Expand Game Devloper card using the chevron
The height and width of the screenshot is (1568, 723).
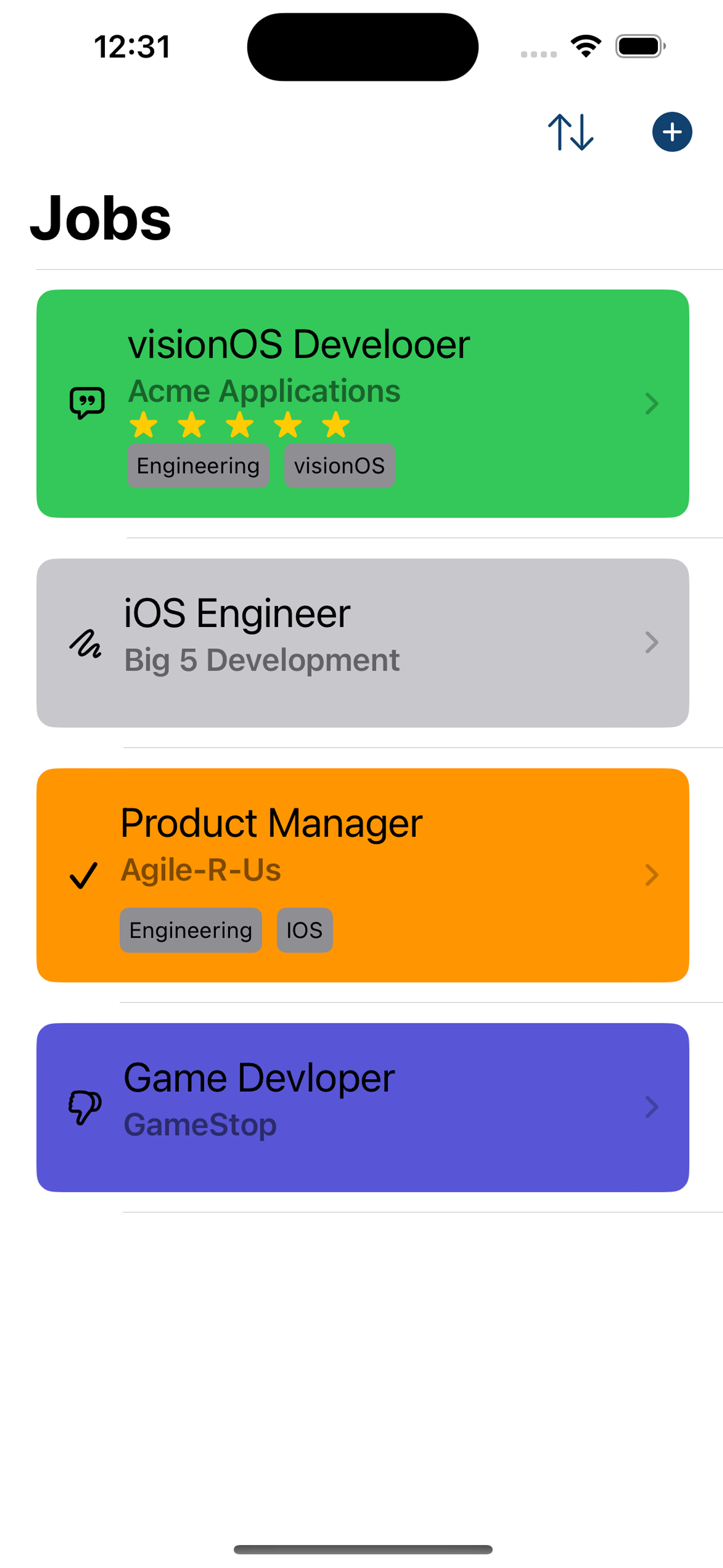[652, 1106]
